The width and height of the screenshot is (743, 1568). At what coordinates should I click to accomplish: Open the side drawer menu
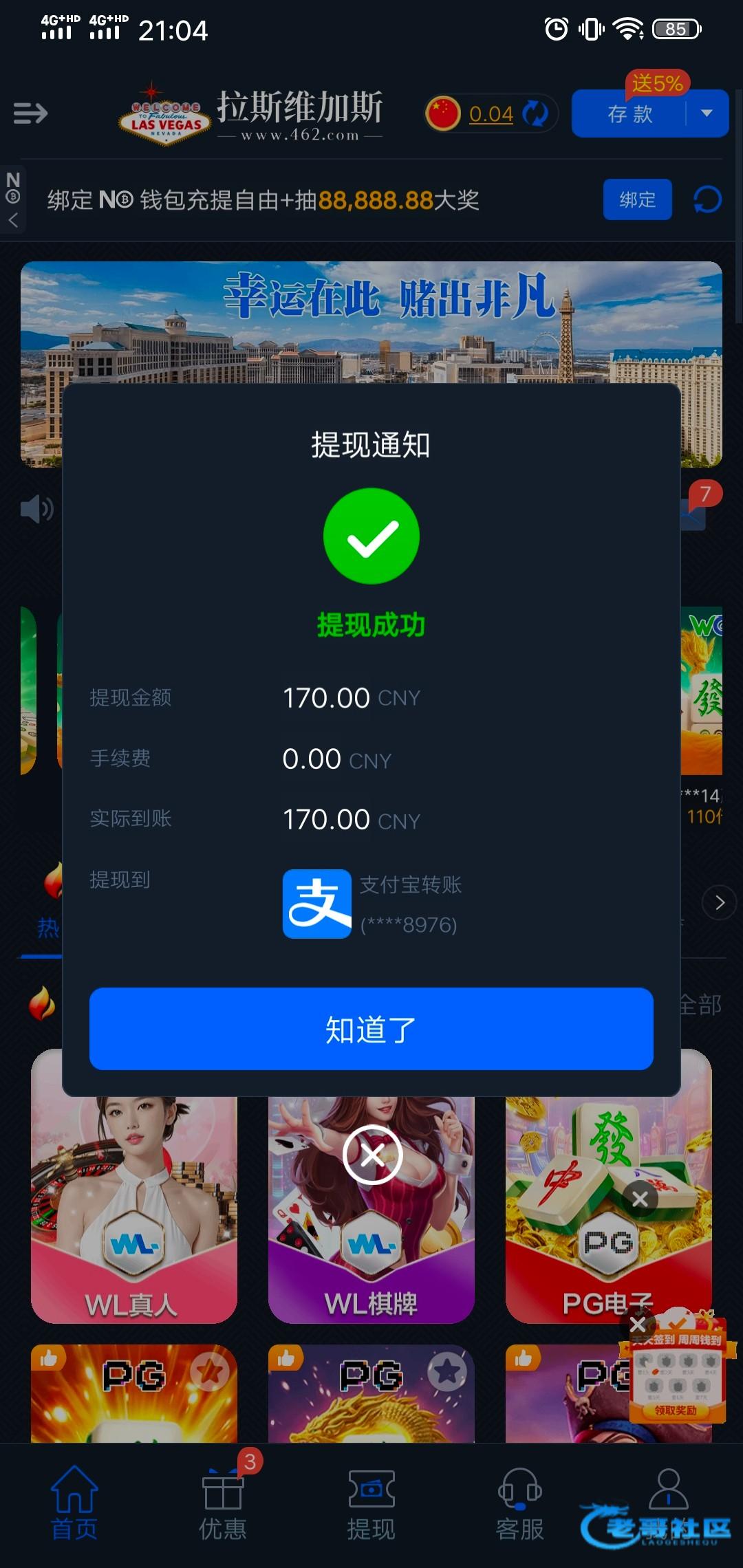(30, 113)
